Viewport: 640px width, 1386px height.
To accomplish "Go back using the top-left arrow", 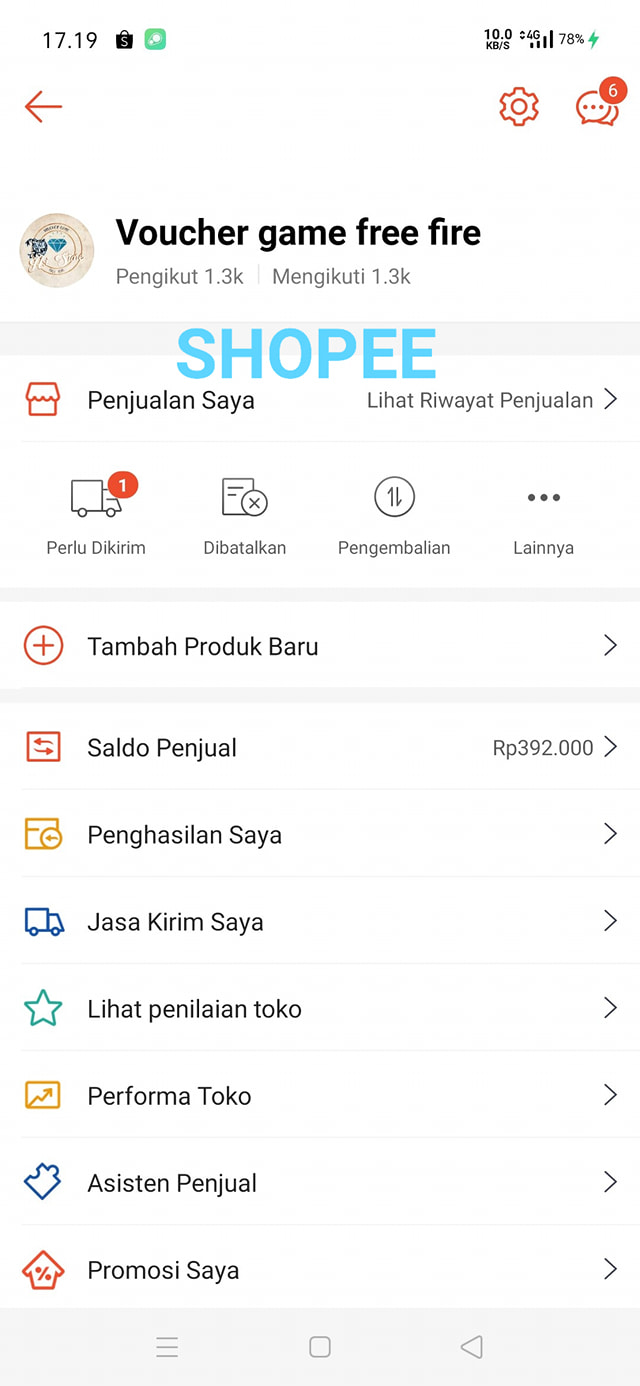I will 44,107.
